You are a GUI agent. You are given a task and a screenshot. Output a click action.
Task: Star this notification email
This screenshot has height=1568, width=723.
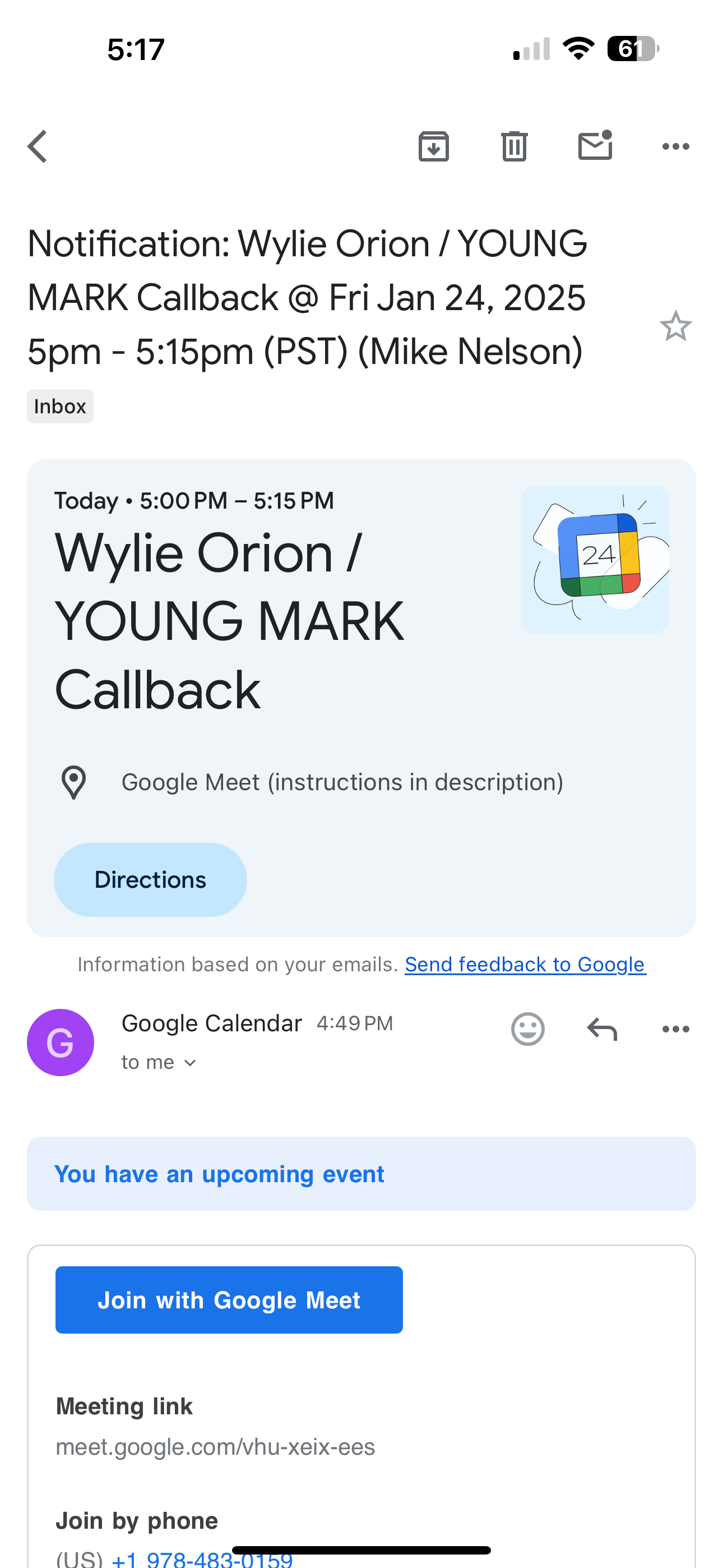point(675,326)
